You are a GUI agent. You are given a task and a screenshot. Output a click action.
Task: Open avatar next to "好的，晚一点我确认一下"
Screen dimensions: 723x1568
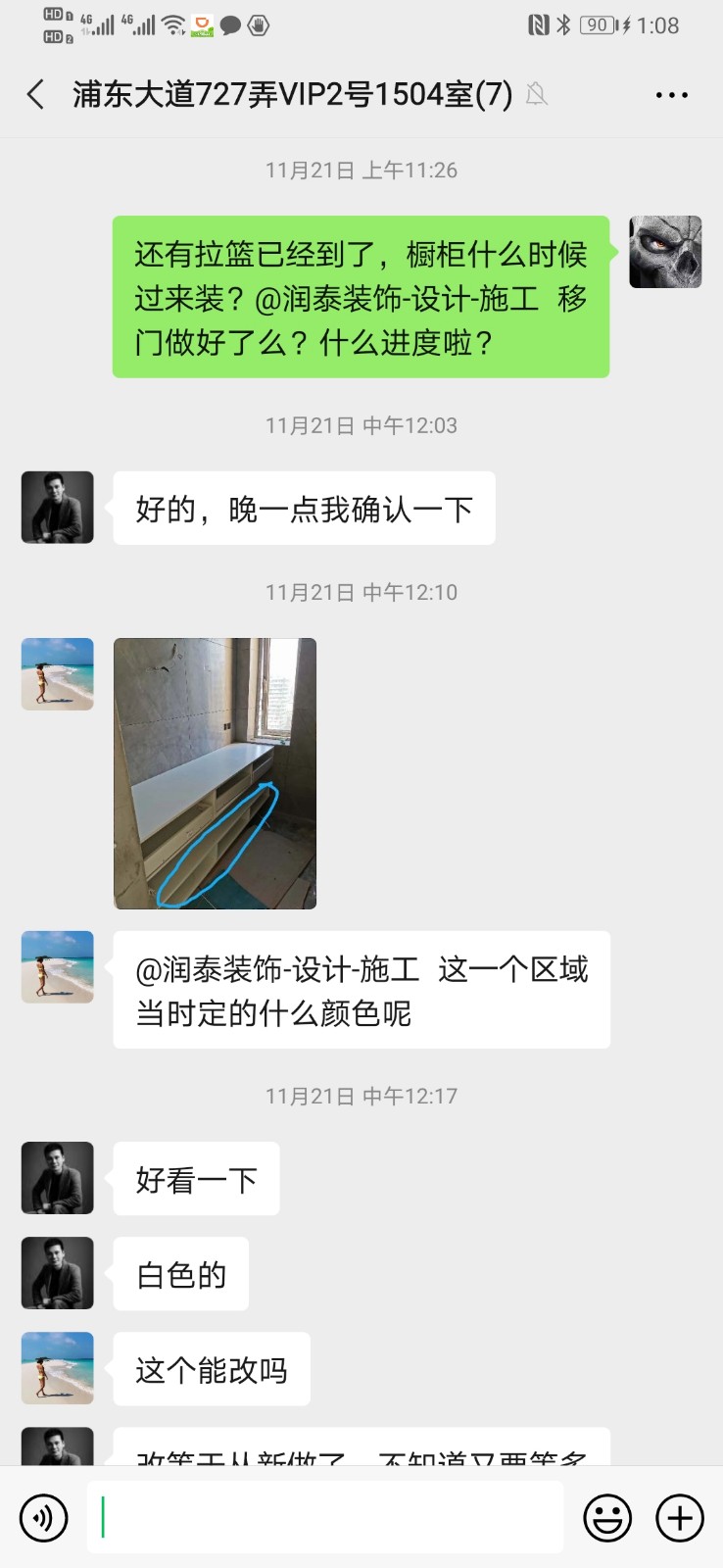[x=58, y=508]
